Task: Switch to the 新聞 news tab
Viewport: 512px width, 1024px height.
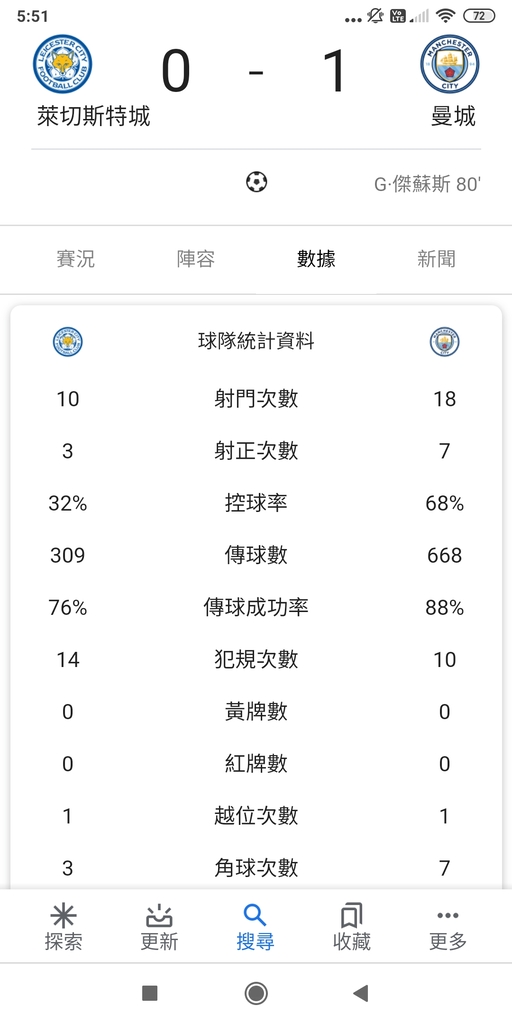Action: [x=436, y=259]
